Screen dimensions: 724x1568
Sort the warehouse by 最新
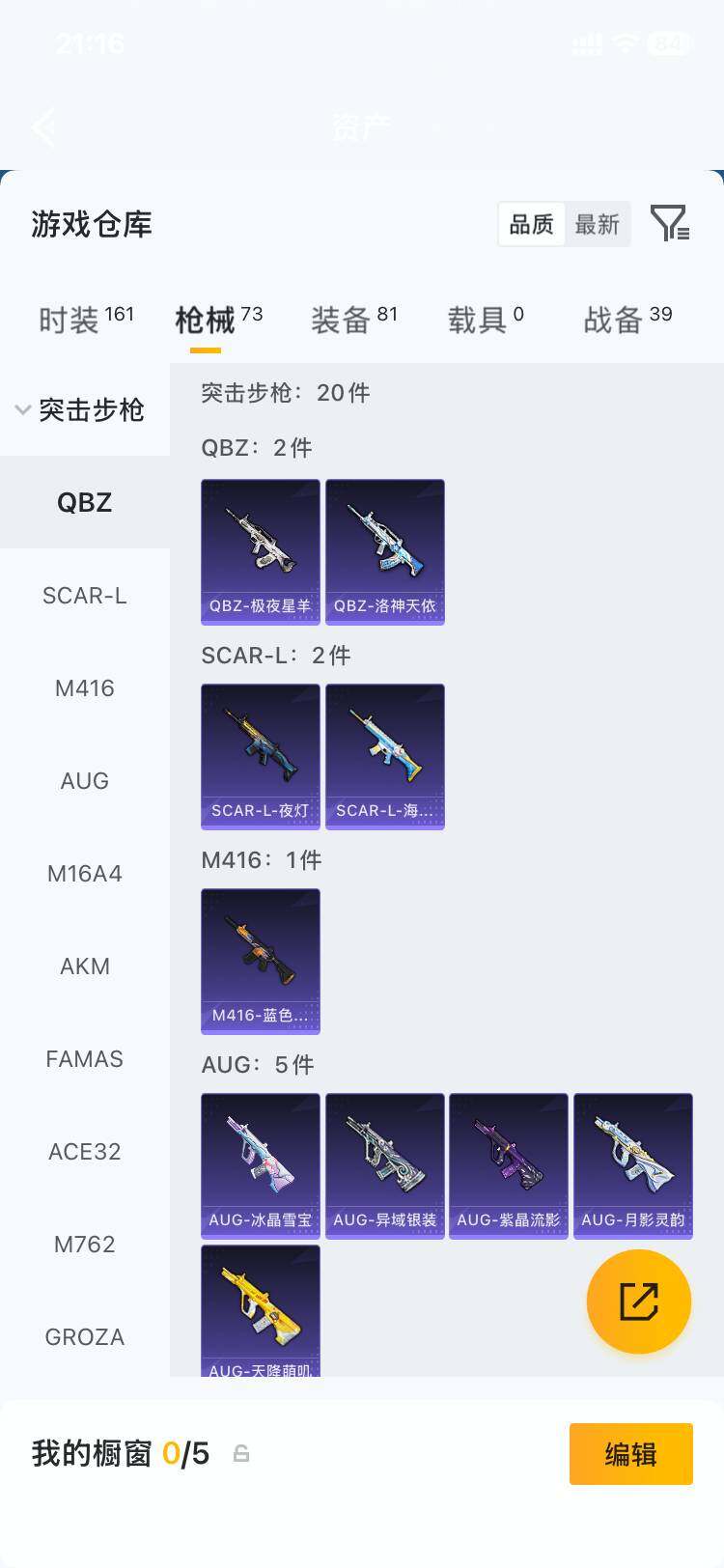(597, 224)
